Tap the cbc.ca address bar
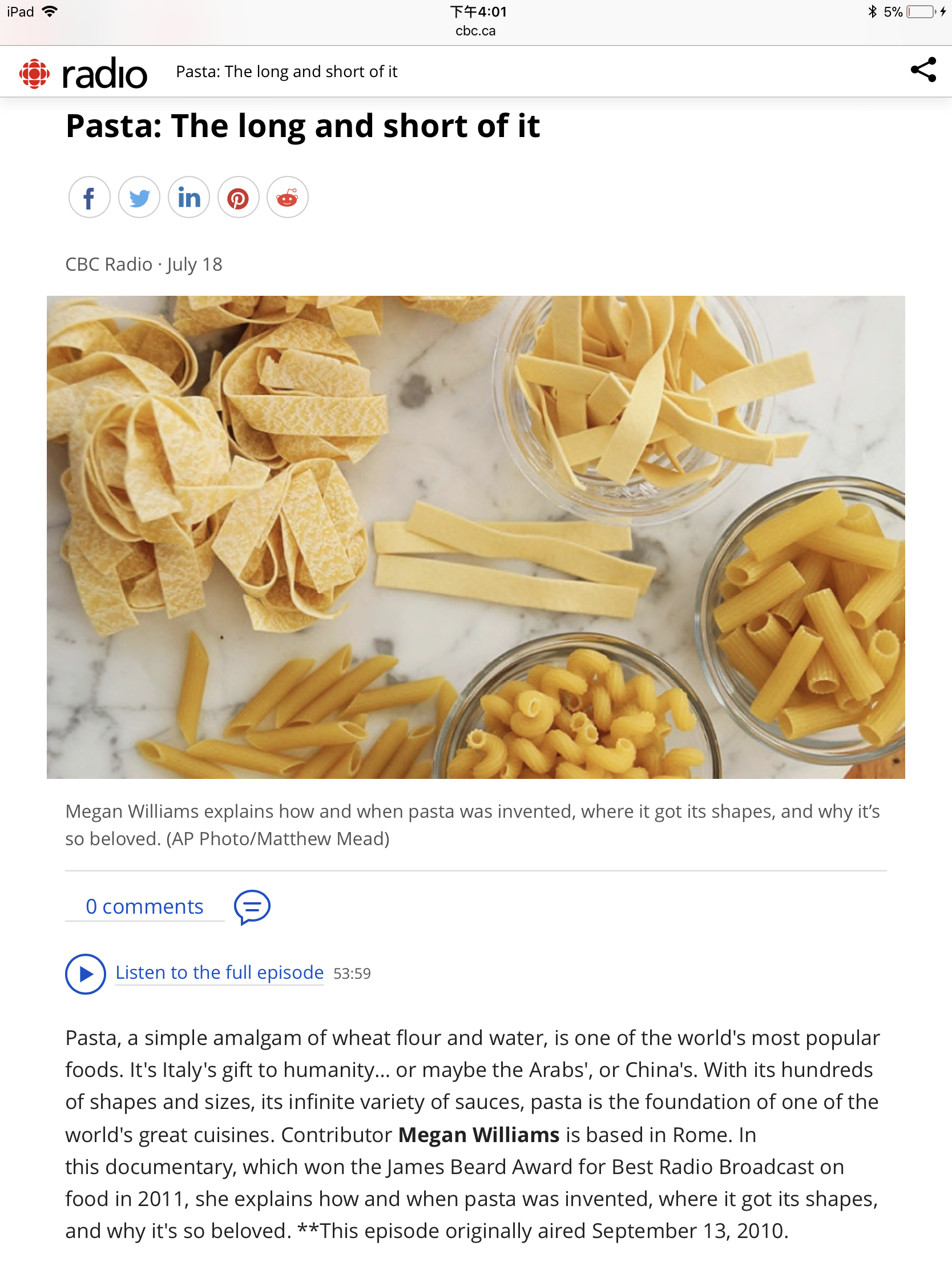The image size is (952, 1270). [x=475, y=31]
